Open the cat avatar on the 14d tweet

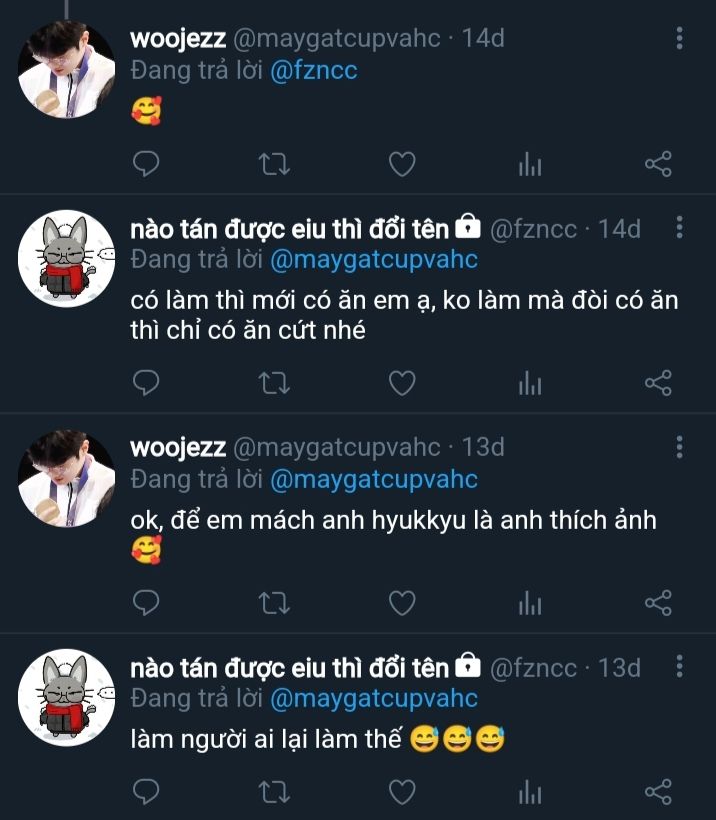point(68,258)
